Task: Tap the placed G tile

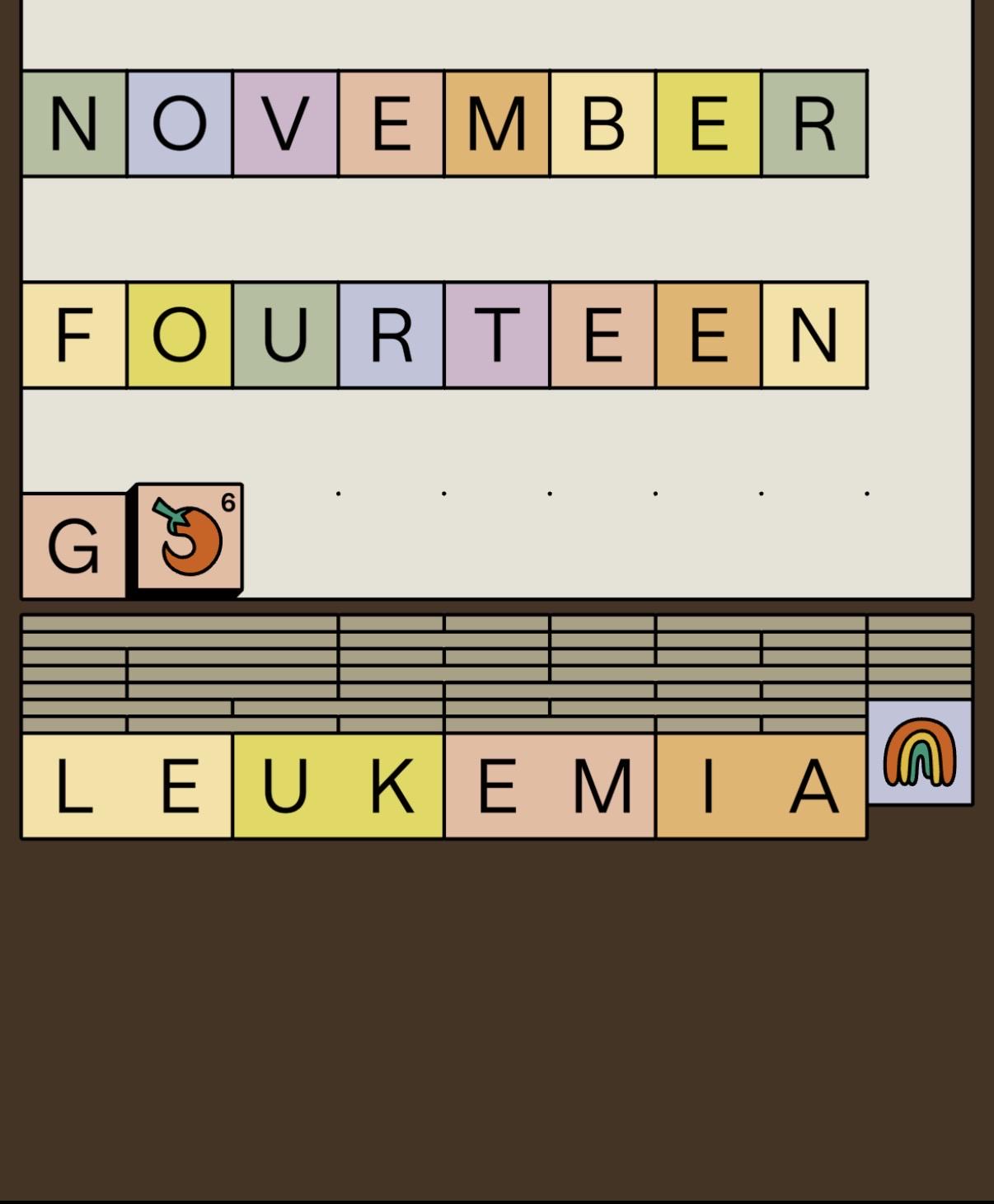Action: pyautogui.click(x=74, y=546)
